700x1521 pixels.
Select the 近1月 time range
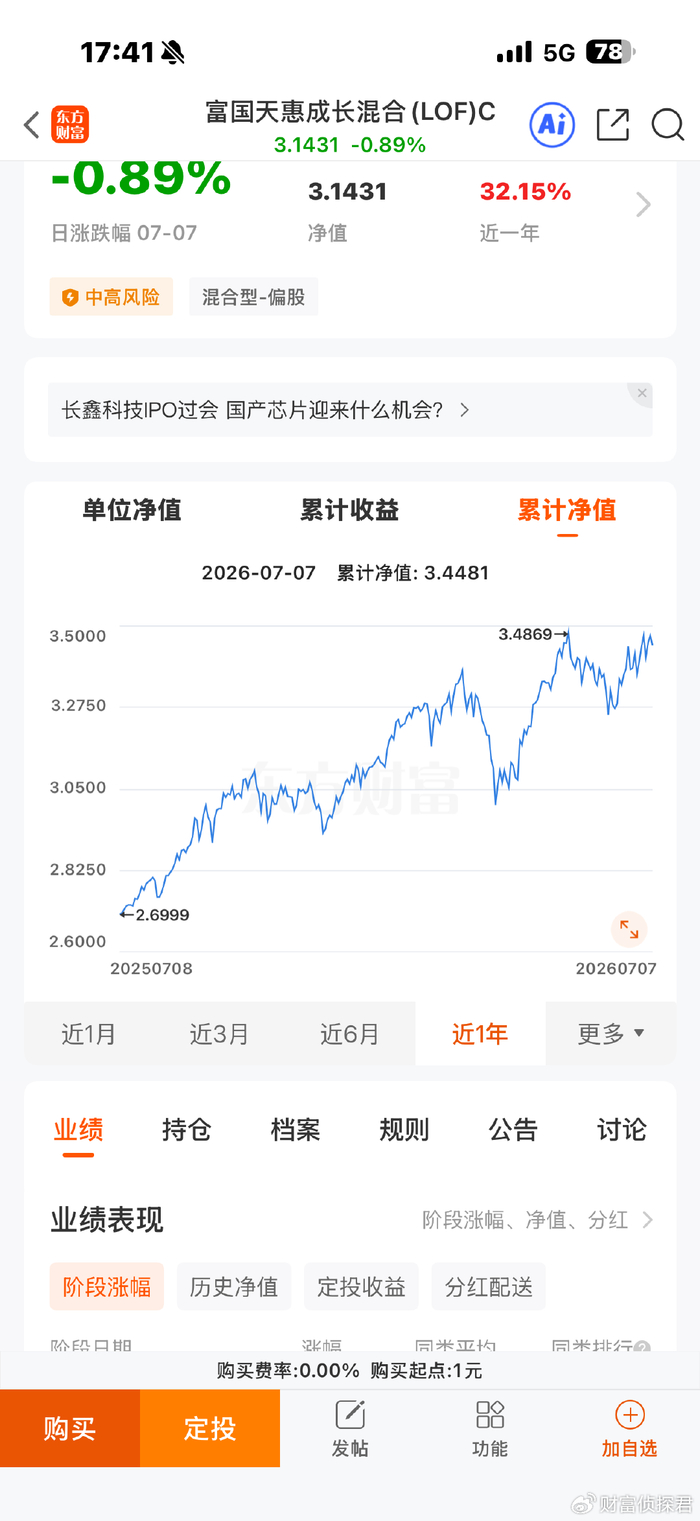[x=89, y=1034]
